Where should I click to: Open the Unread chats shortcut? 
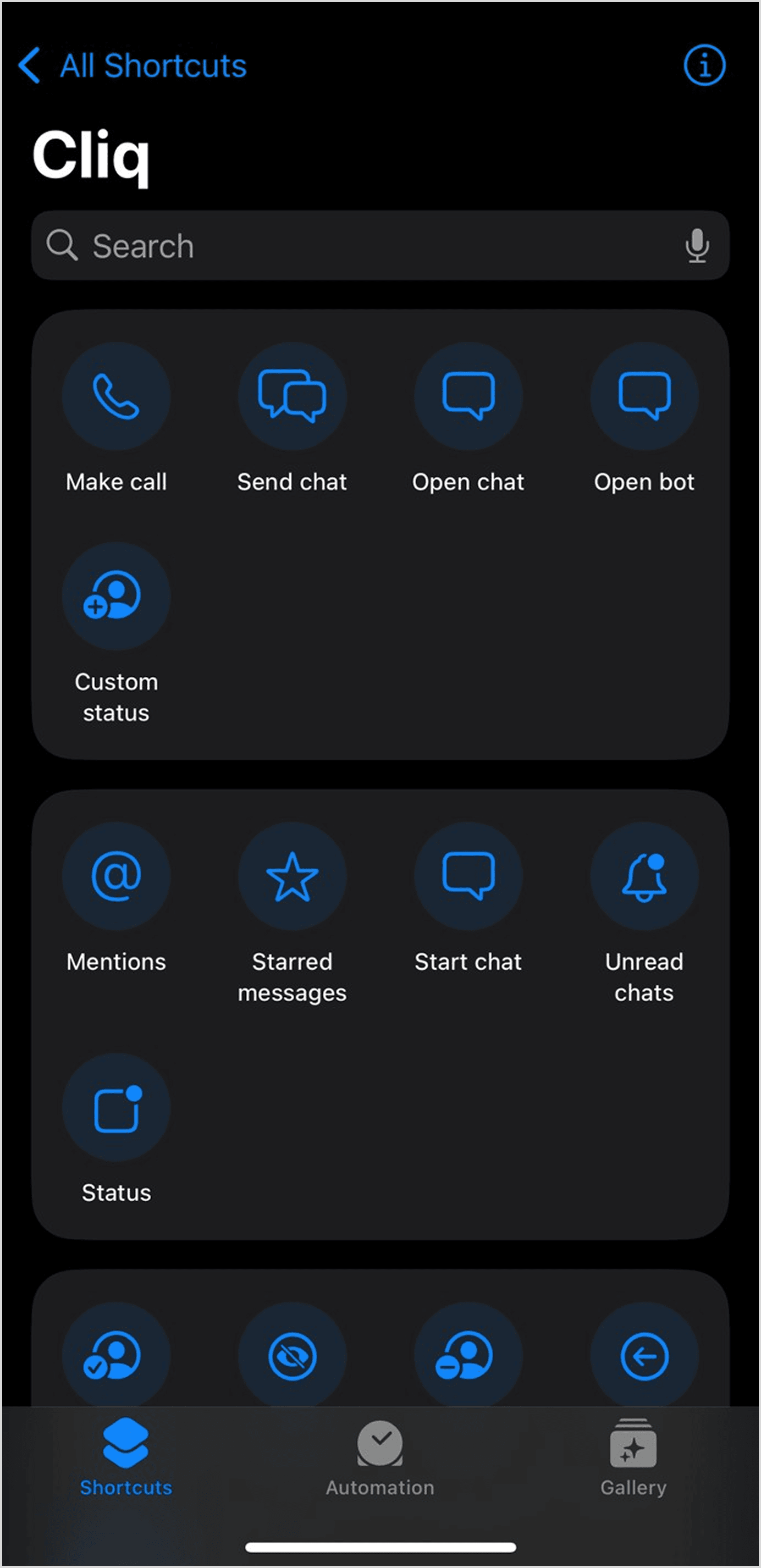pos(644,876)
